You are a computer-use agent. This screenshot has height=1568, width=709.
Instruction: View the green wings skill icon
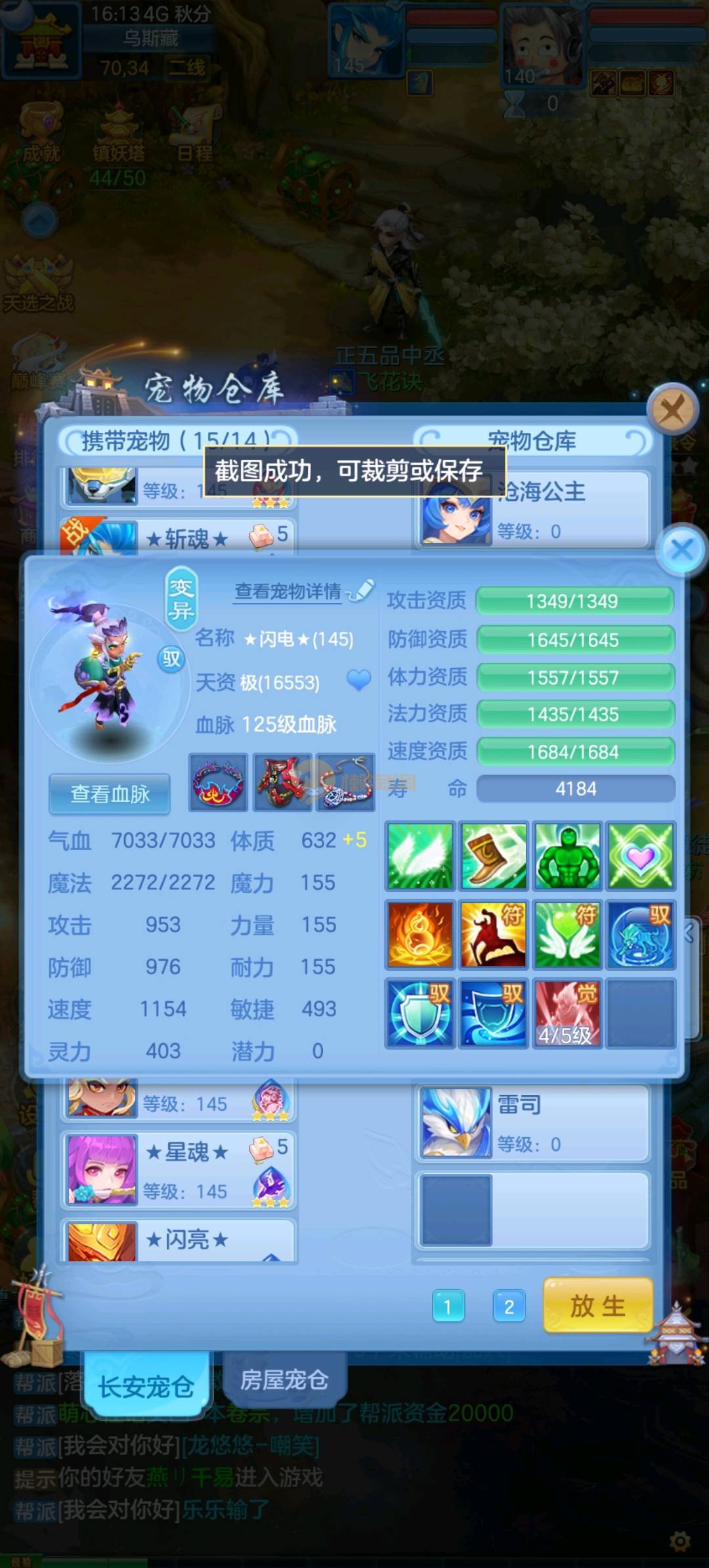pyautogui.click(x=420, y=857)
